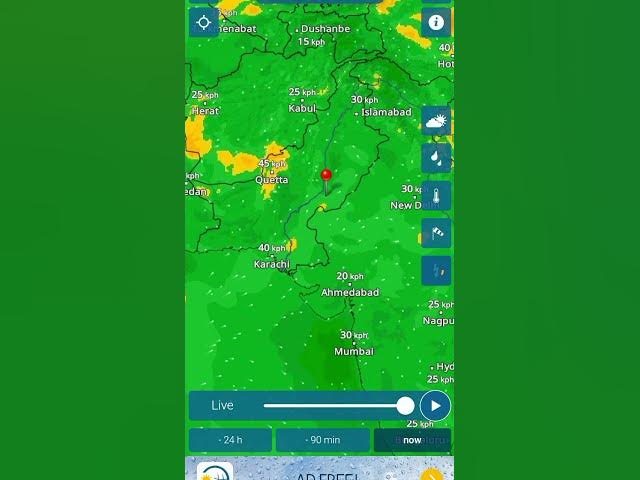The width and height of the screenshot is (640, 480).
Task: Switch to the -90 min range
Action: 322,440
